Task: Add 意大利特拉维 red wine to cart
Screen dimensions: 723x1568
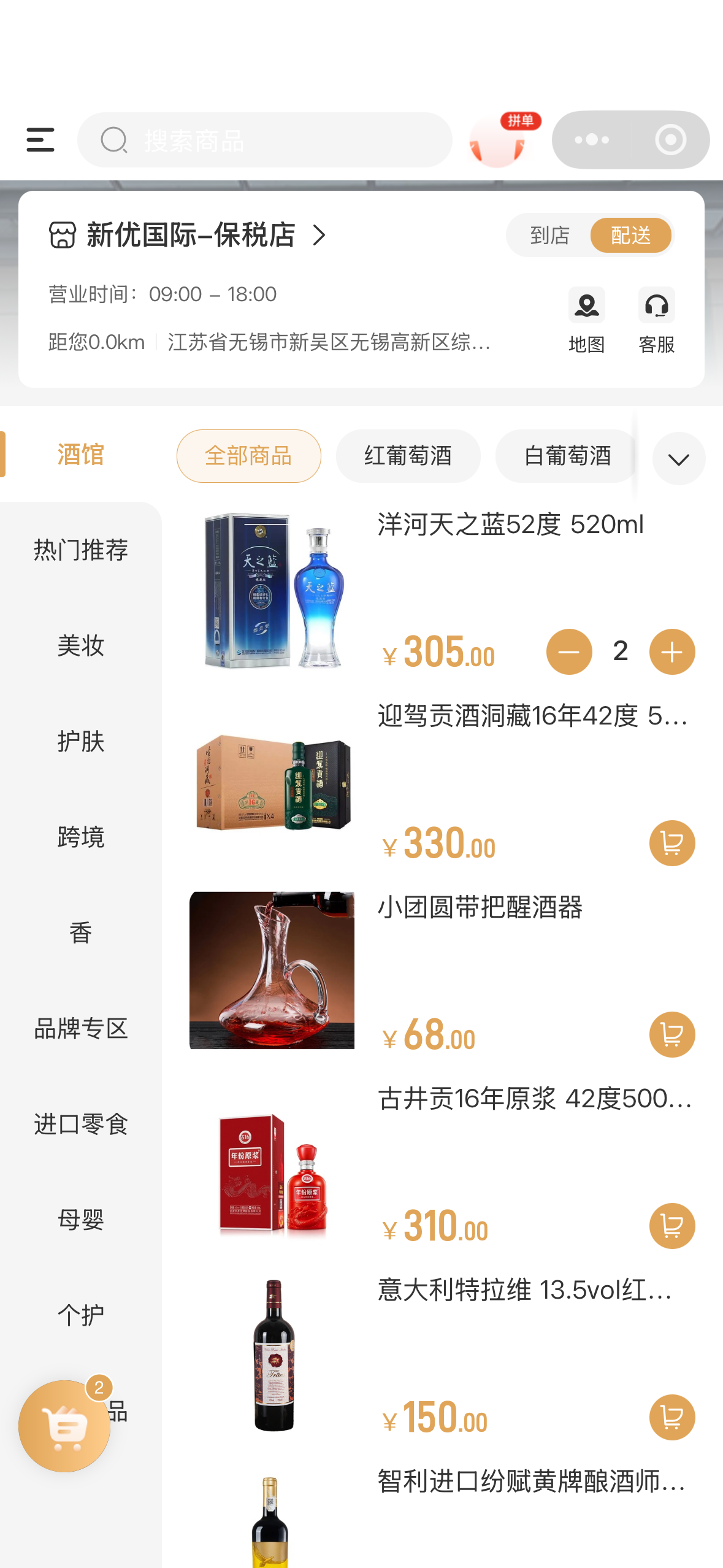Action: [x=672, y=1417]
